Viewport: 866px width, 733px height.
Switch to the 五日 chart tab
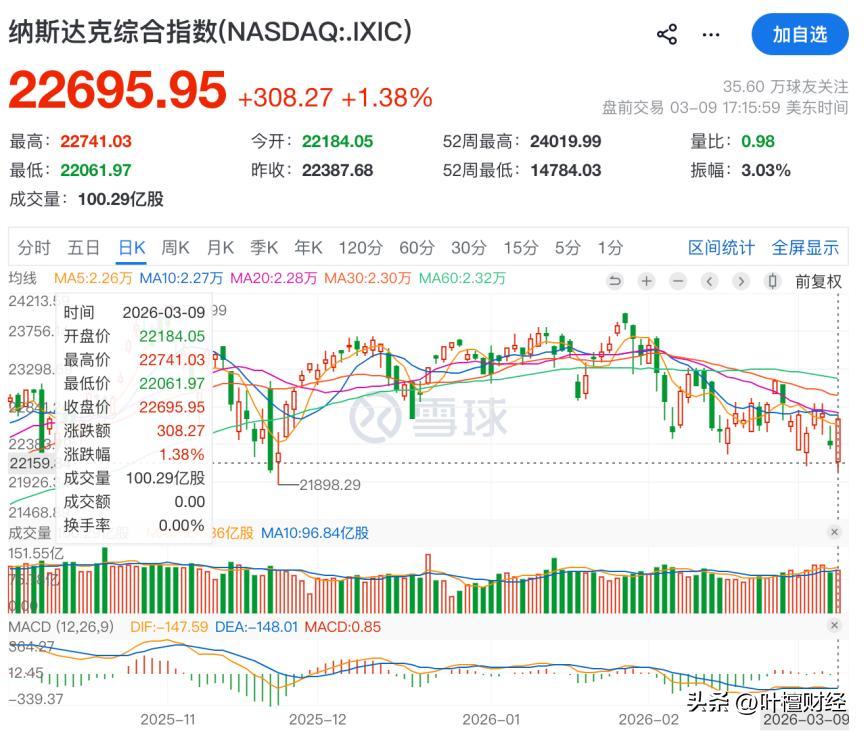coord(84,248)
